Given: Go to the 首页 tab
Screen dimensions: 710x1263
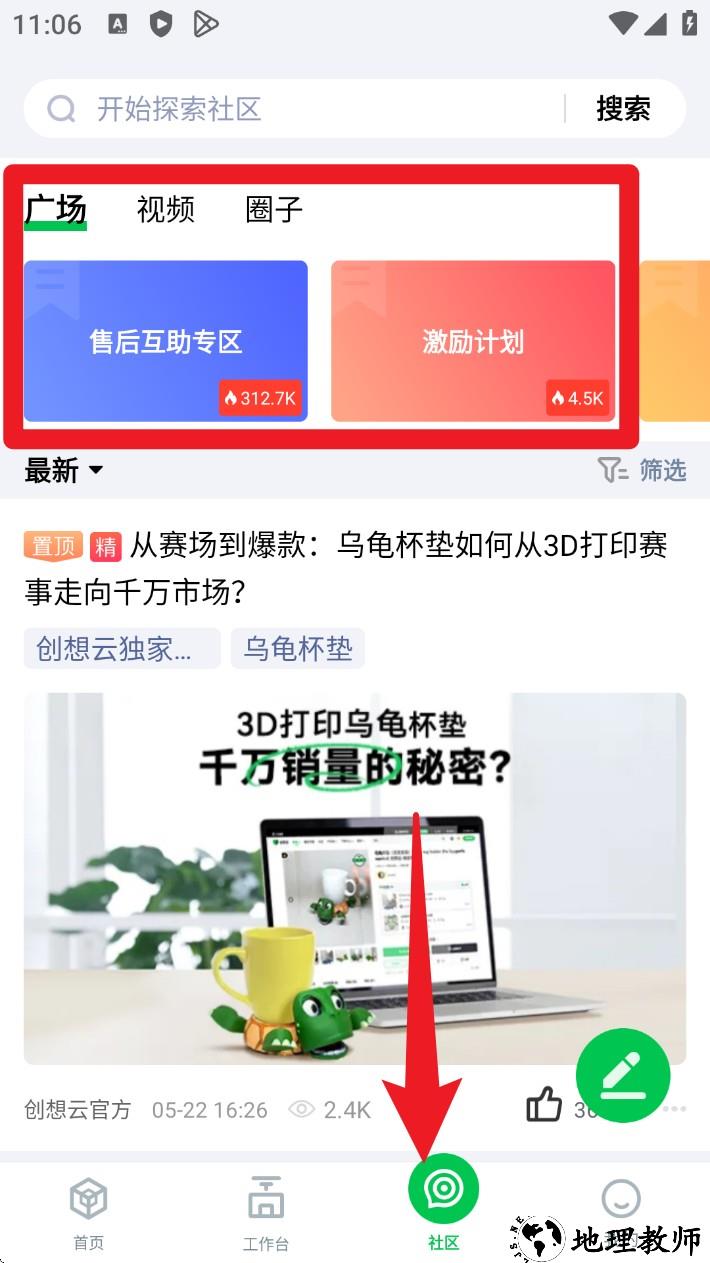Looking at the screenshot, I should [88, 1213].
